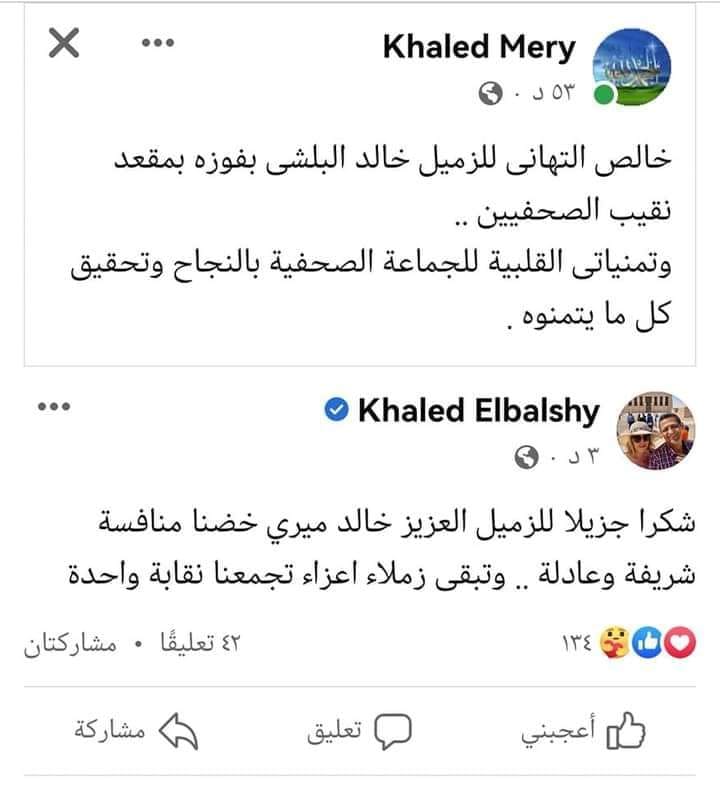Visit Khaled Elbalshy's profile from his name
This screenshot has height=789, width=720.
[478, 410]
